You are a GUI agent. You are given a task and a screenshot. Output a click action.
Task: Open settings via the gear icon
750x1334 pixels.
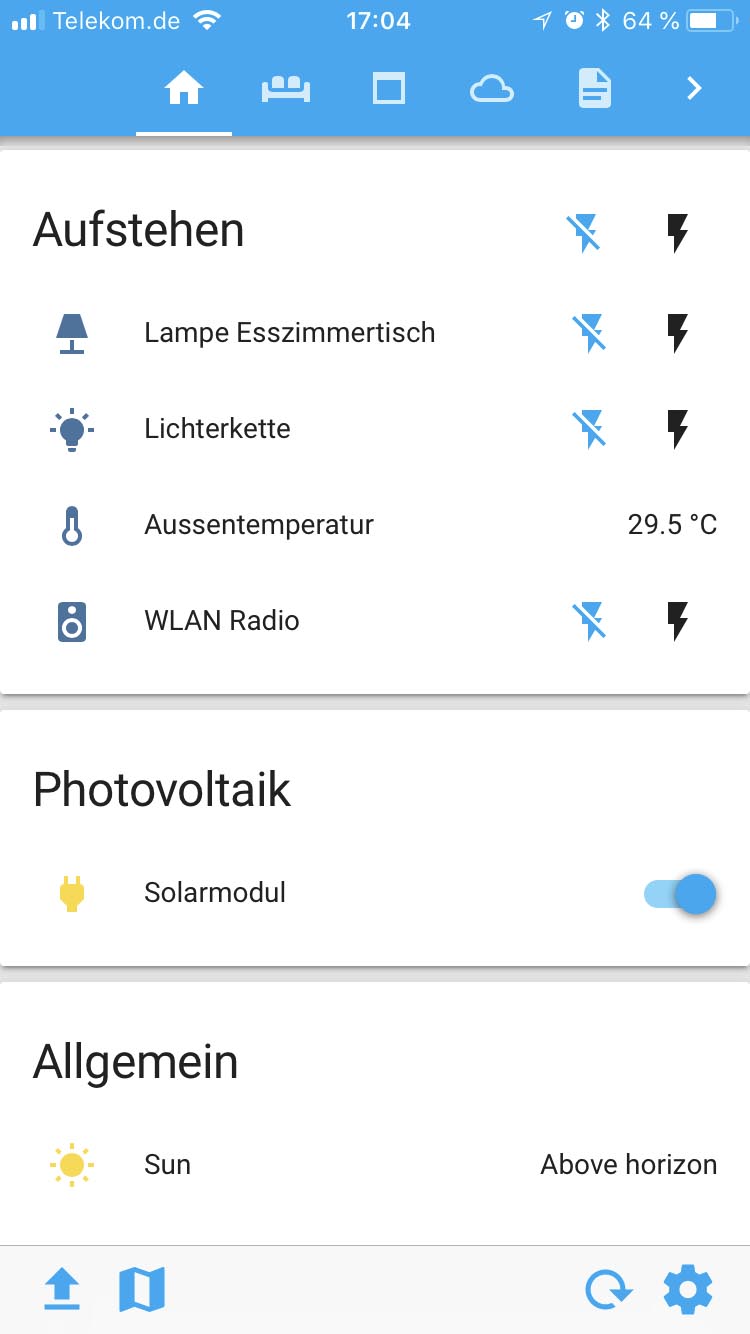(x=687, y=1289)
